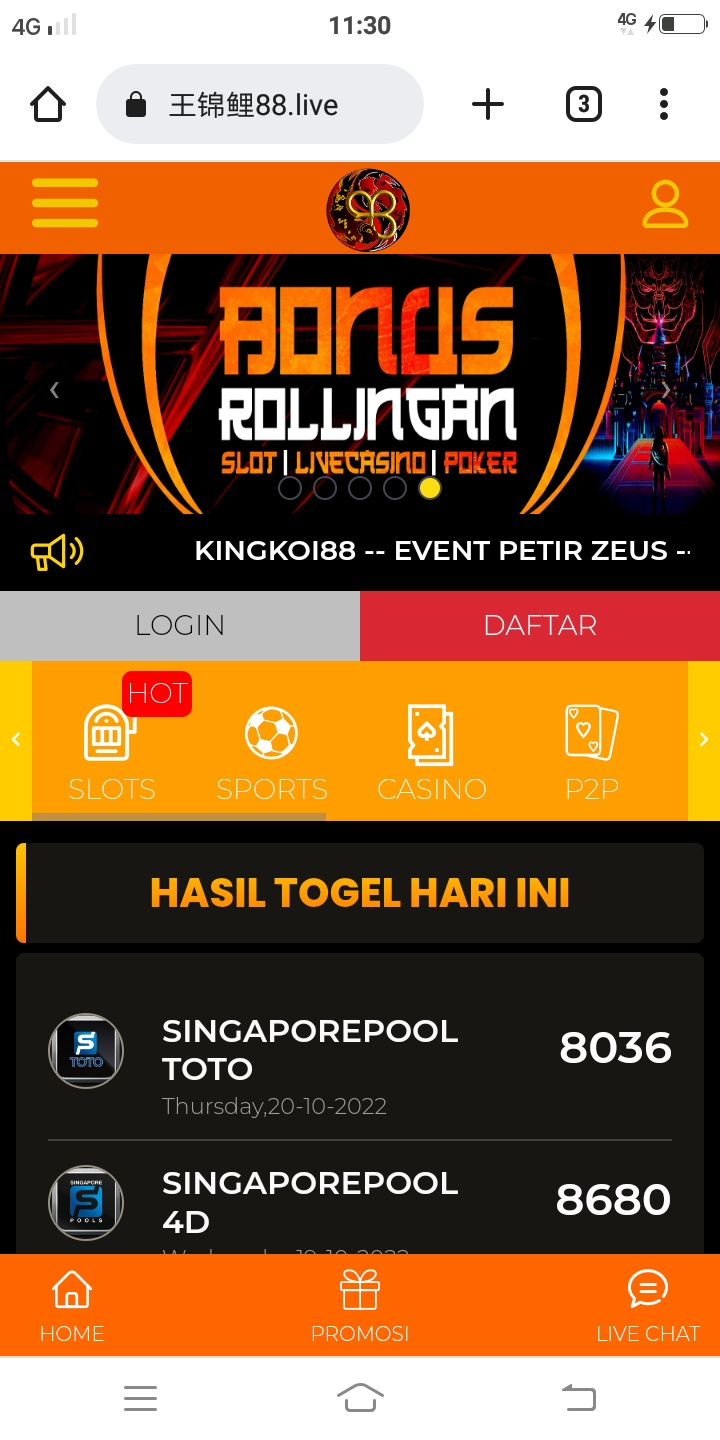720x1440 pixels.
Task: Select the first banner page dot
Action: coord(290,488)
